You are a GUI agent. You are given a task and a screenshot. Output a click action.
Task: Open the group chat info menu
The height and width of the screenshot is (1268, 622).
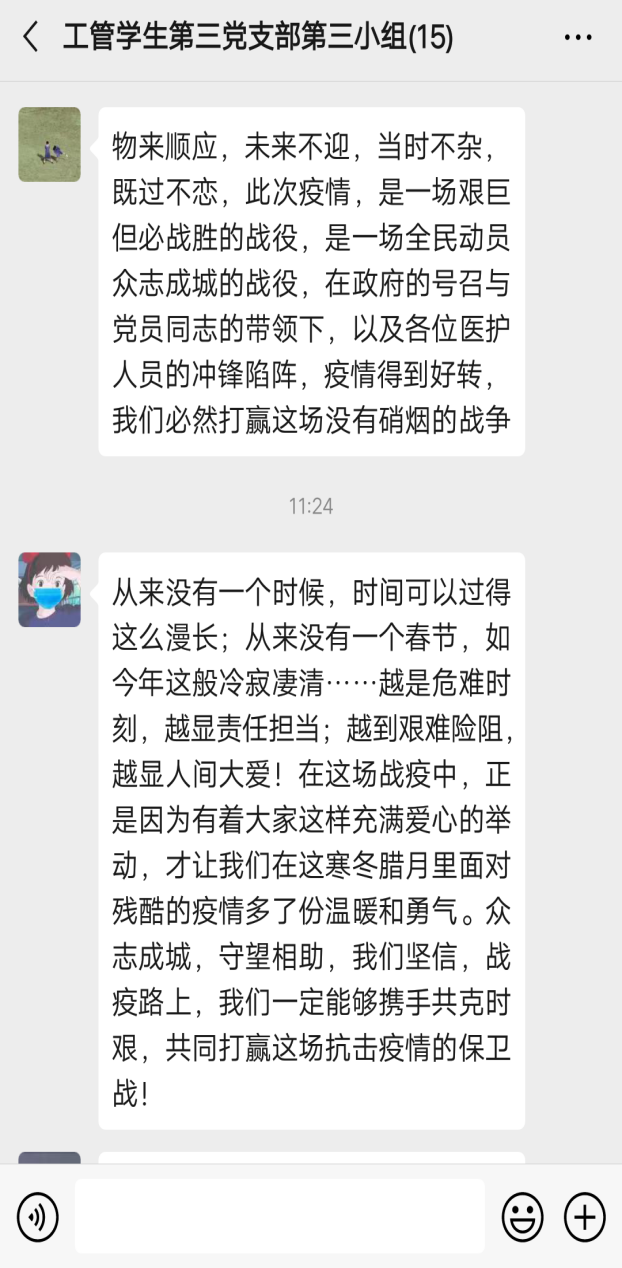coord(578,38)
